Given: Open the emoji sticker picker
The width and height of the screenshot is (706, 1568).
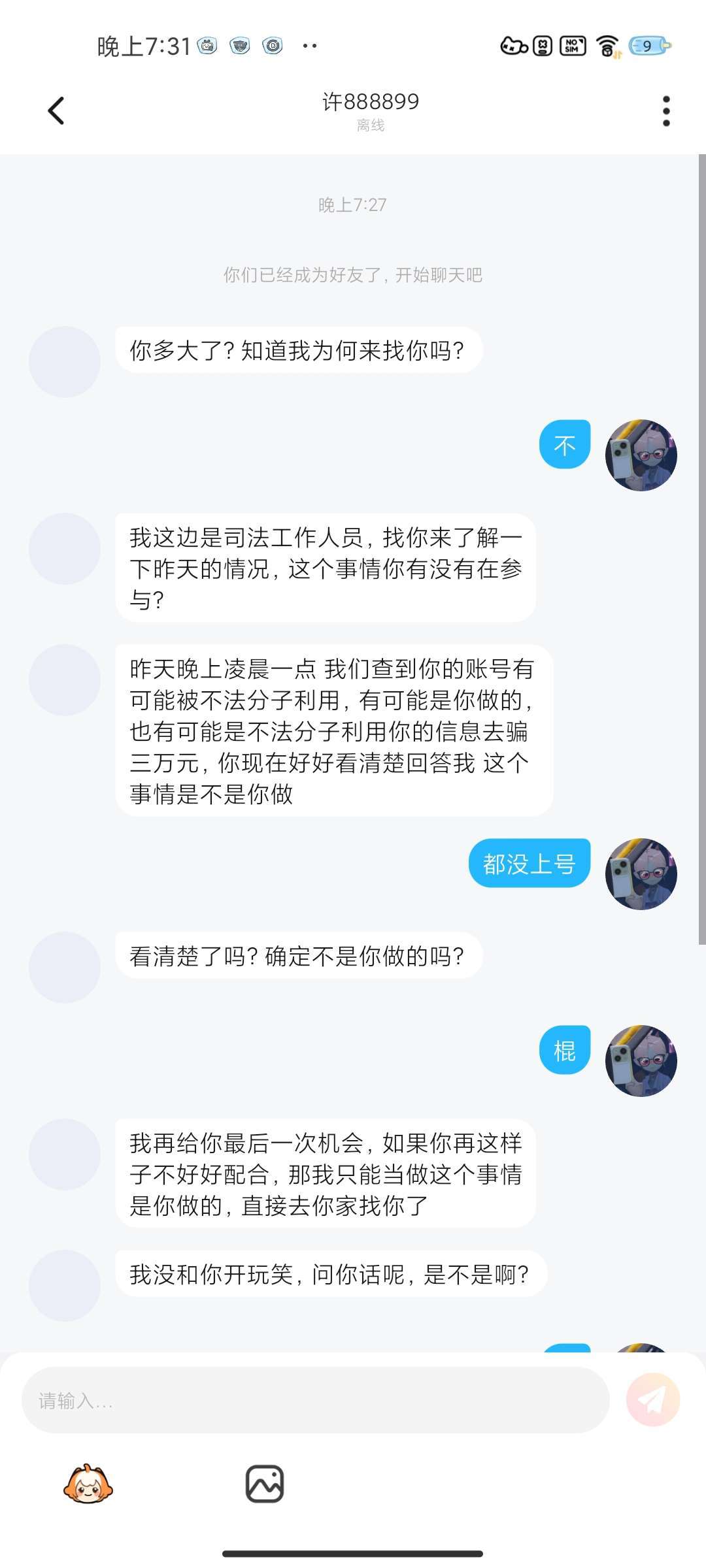Looking at the screenshot, I should pyautogui.click(x=88, y=1484).
